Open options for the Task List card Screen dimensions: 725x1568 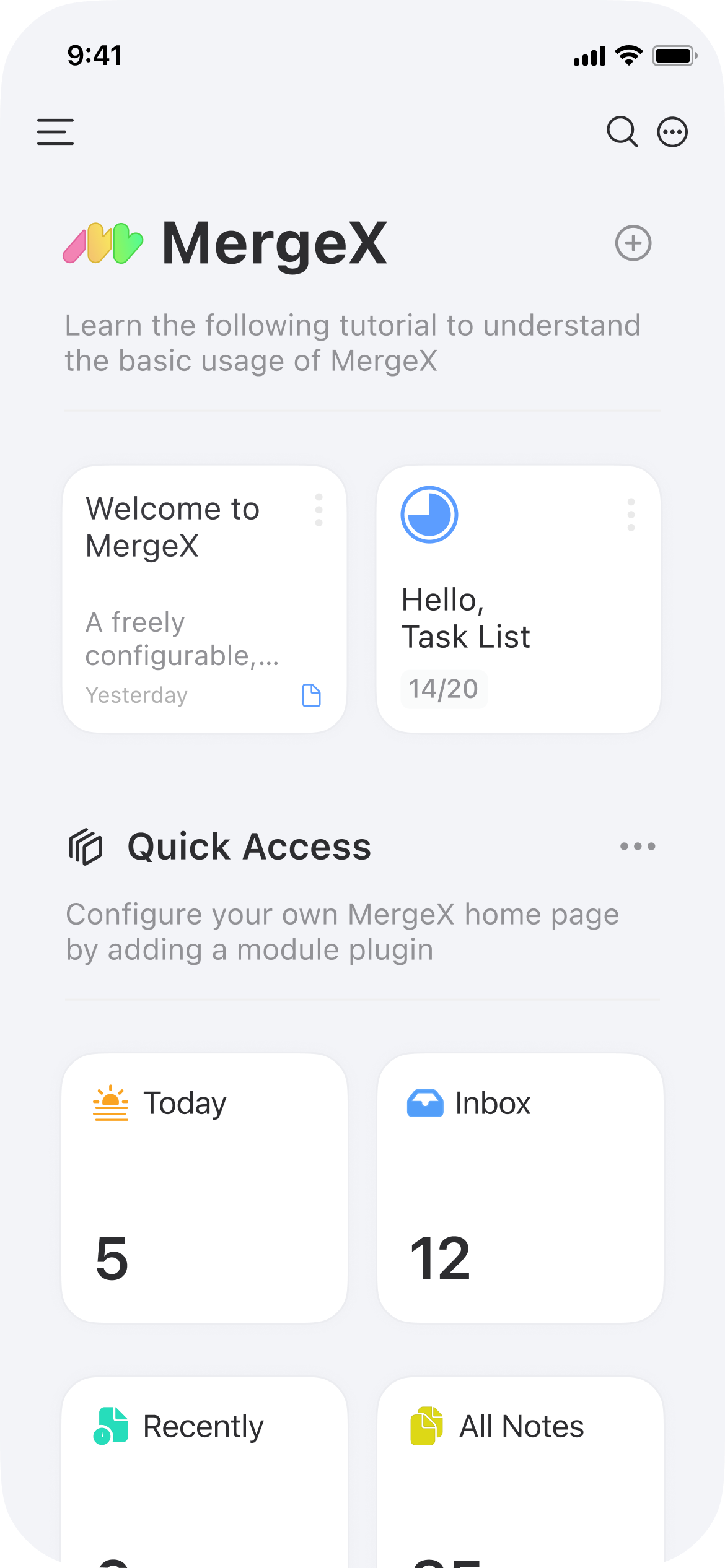pyautogui.click(x=631, y=515)
